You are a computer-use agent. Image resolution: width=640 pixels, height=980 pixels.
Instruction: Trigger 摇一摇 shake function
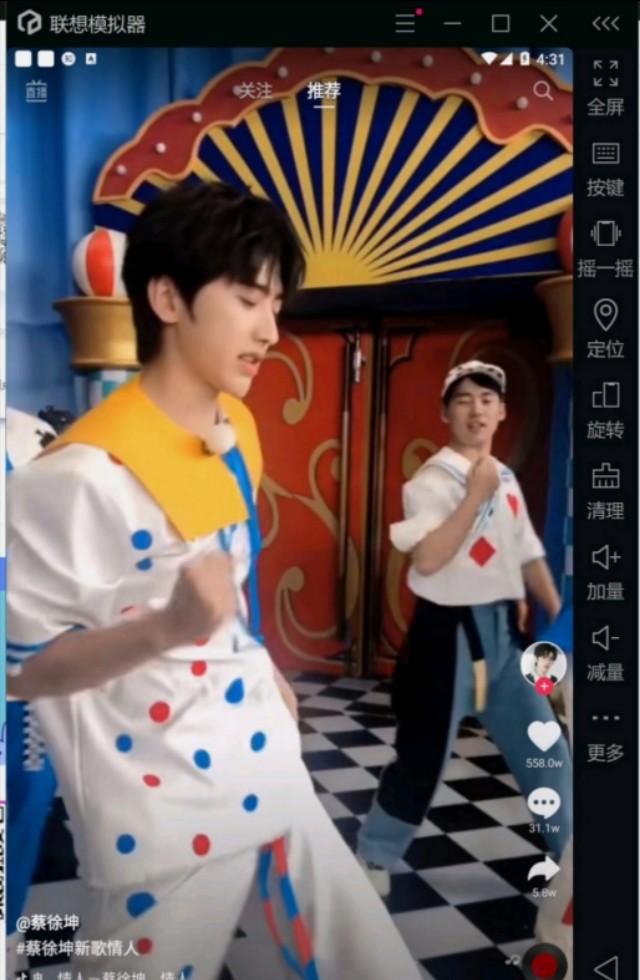tap(605, 247)
